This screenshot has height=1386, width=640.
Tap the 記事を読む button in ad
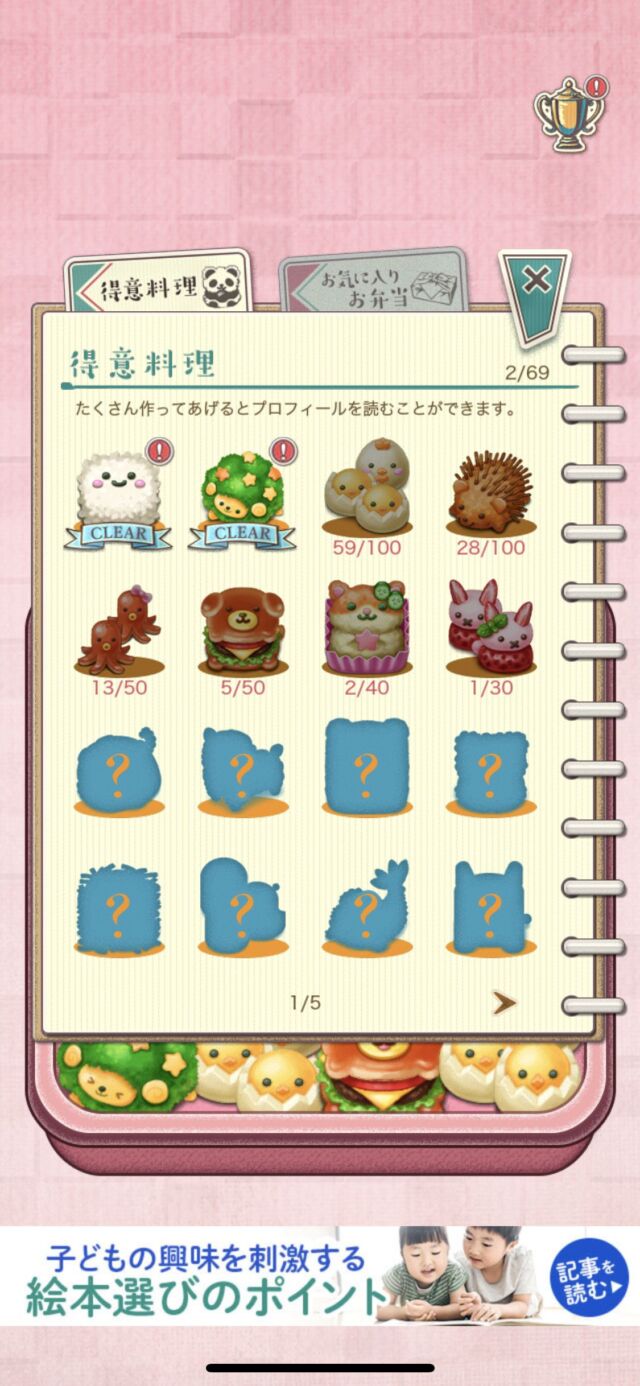click(x=588, y=1278)
